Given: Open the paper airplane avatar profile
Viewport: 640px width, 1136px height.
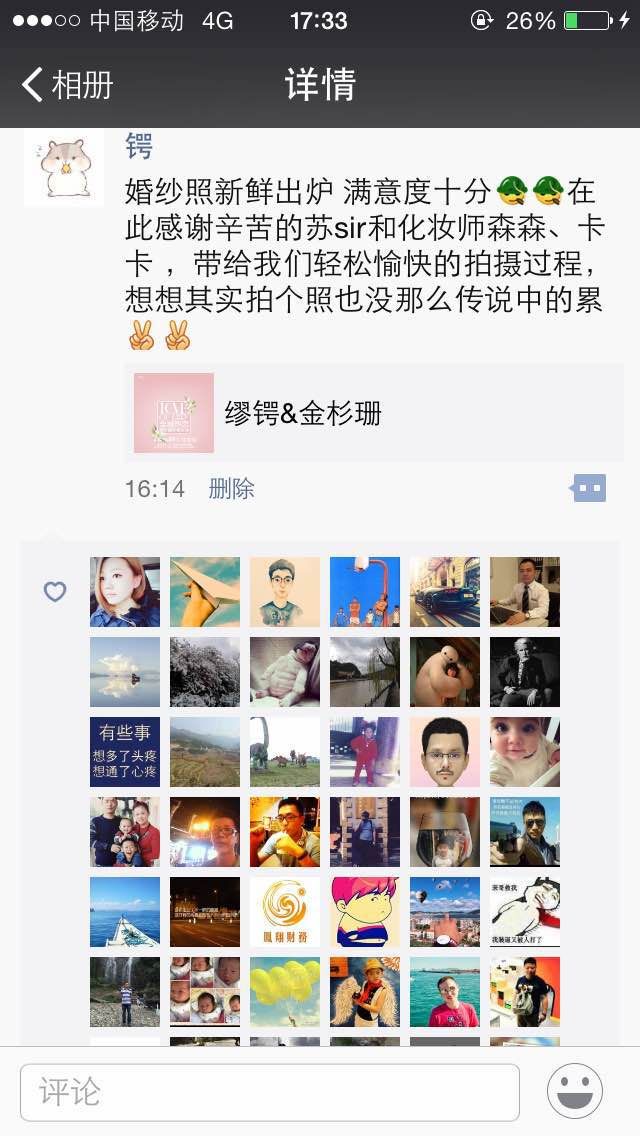Looking at the screenshot, I should point(205,592).
